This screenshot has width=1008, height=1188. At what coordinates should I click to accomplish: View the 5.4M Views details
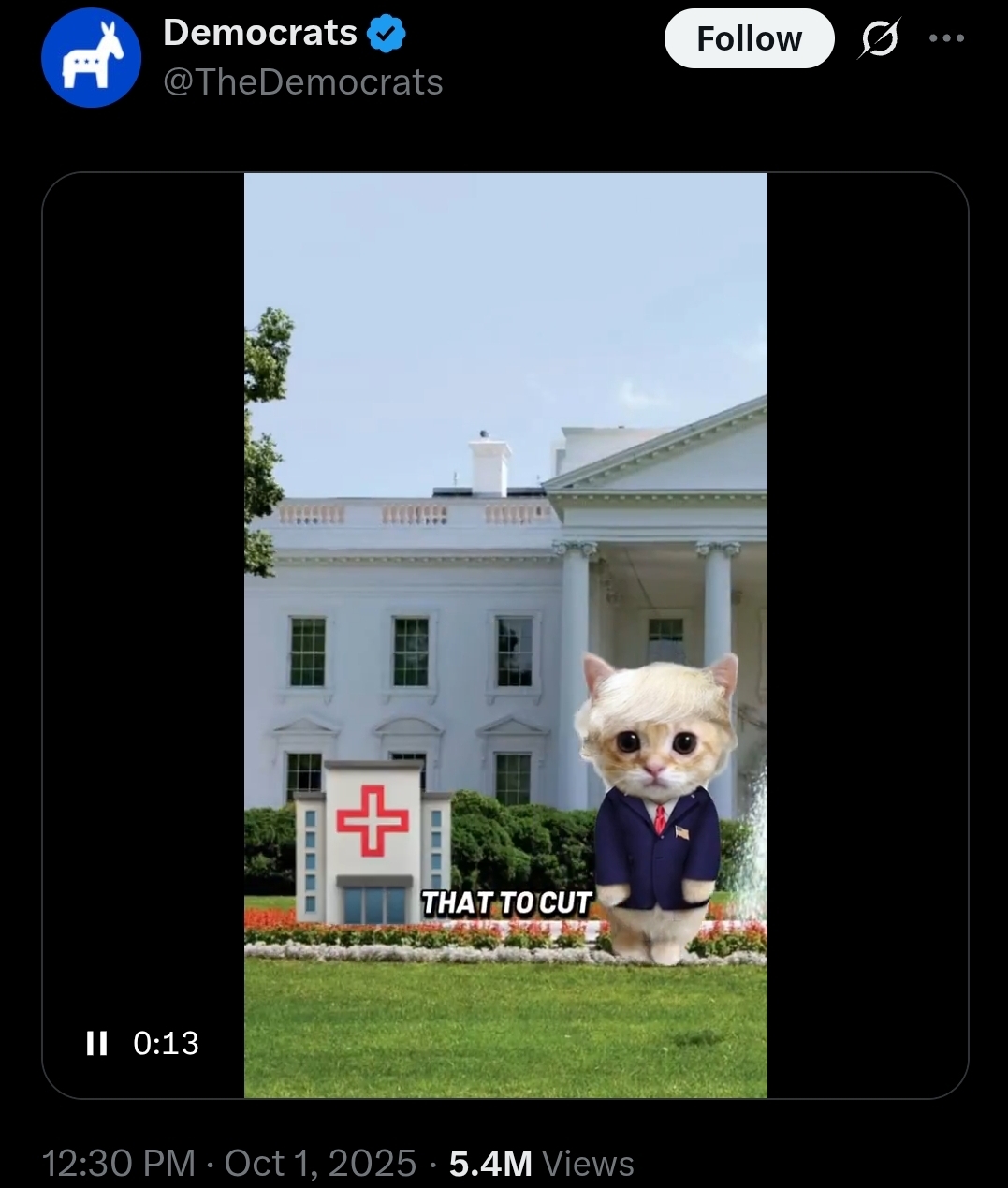click(x=541, y=1164)
